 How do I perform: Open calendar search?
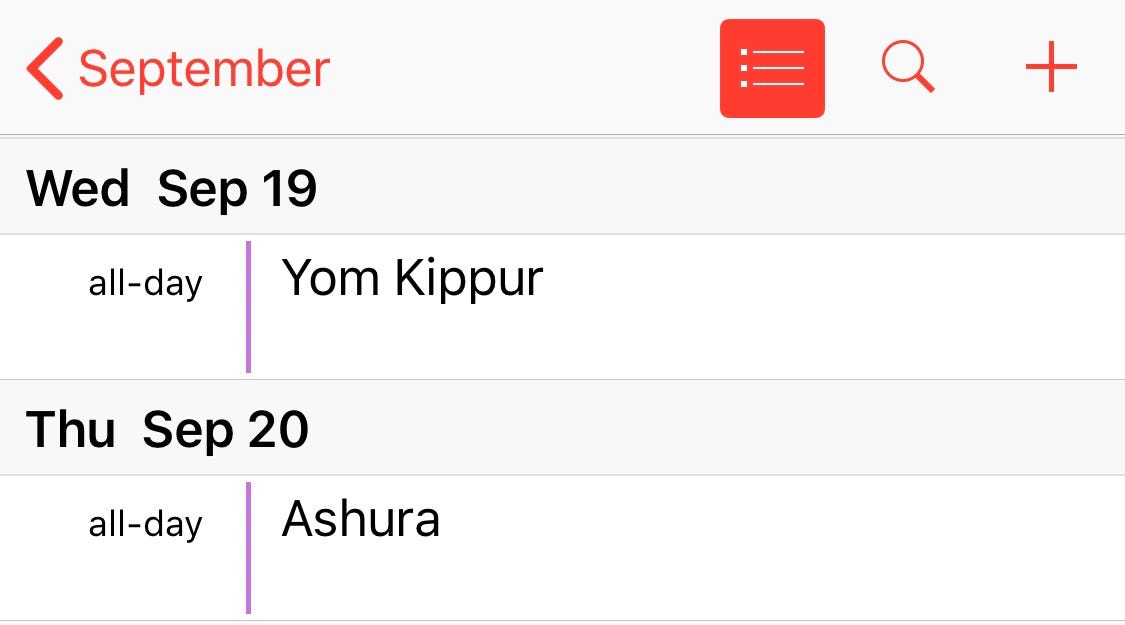pyautogui.click(x=907, y=69)
